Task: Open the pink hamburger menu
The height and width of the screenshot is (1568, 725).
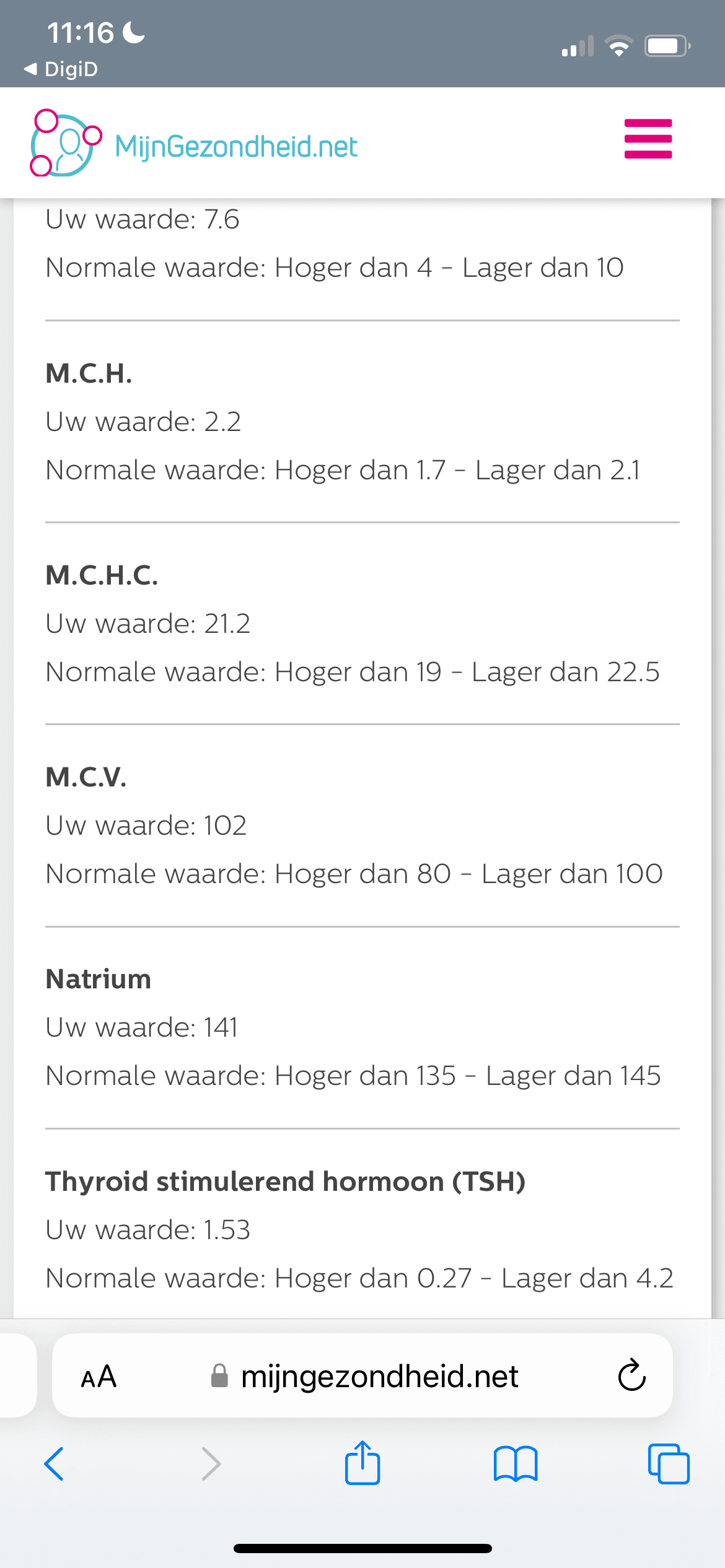Action: (x=648, y=139)
